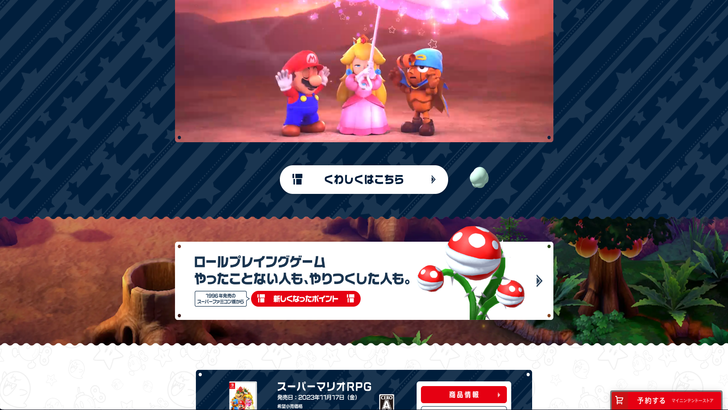Viewport: 728px width, 410px height.
Task: Open 商品情報 for スーパーマリオRPG
Action: (x=463, y=395)
